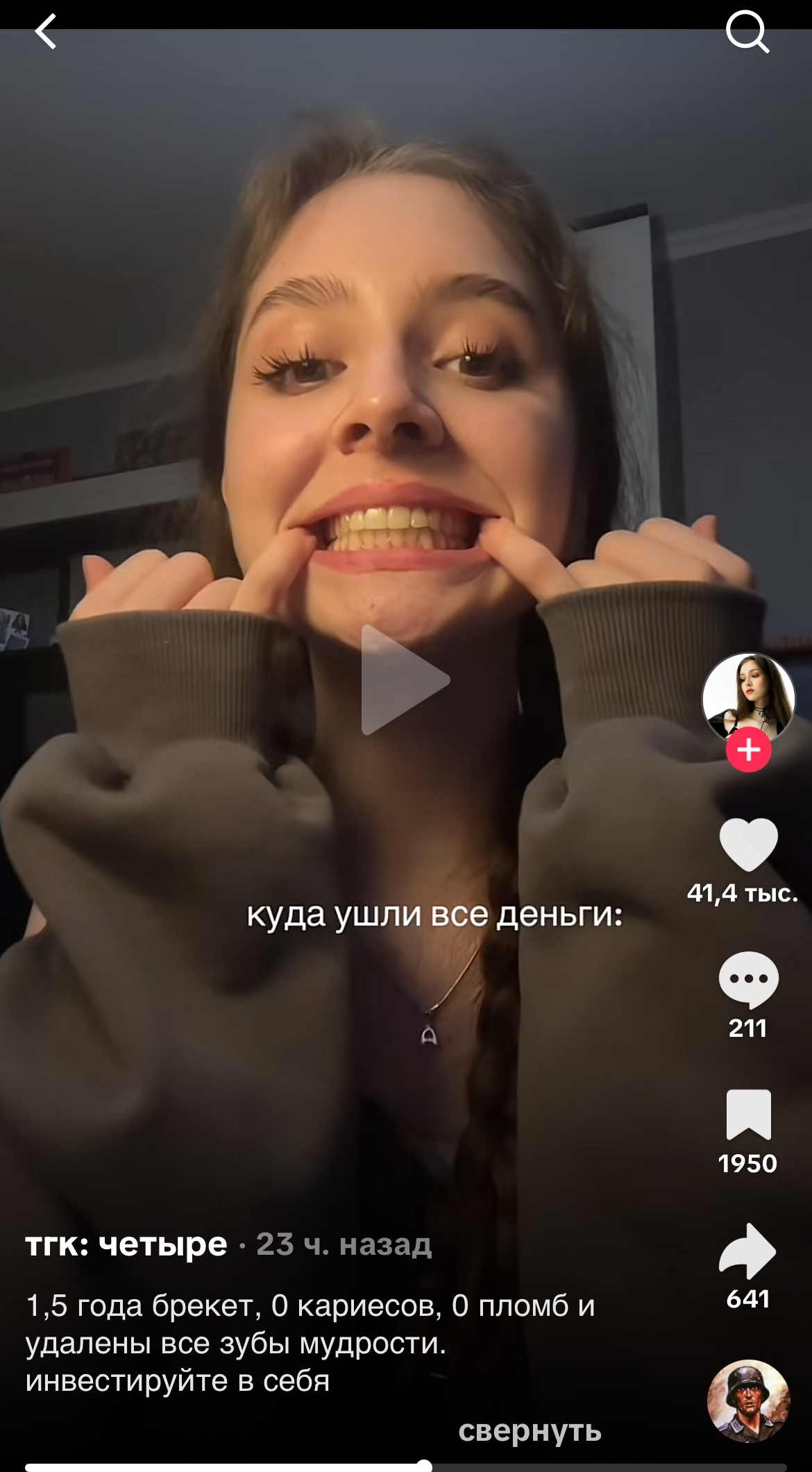The image size is (812, 1472).
Task: Open the author name тгк: четыре
Action: [x=126, y=1244]
